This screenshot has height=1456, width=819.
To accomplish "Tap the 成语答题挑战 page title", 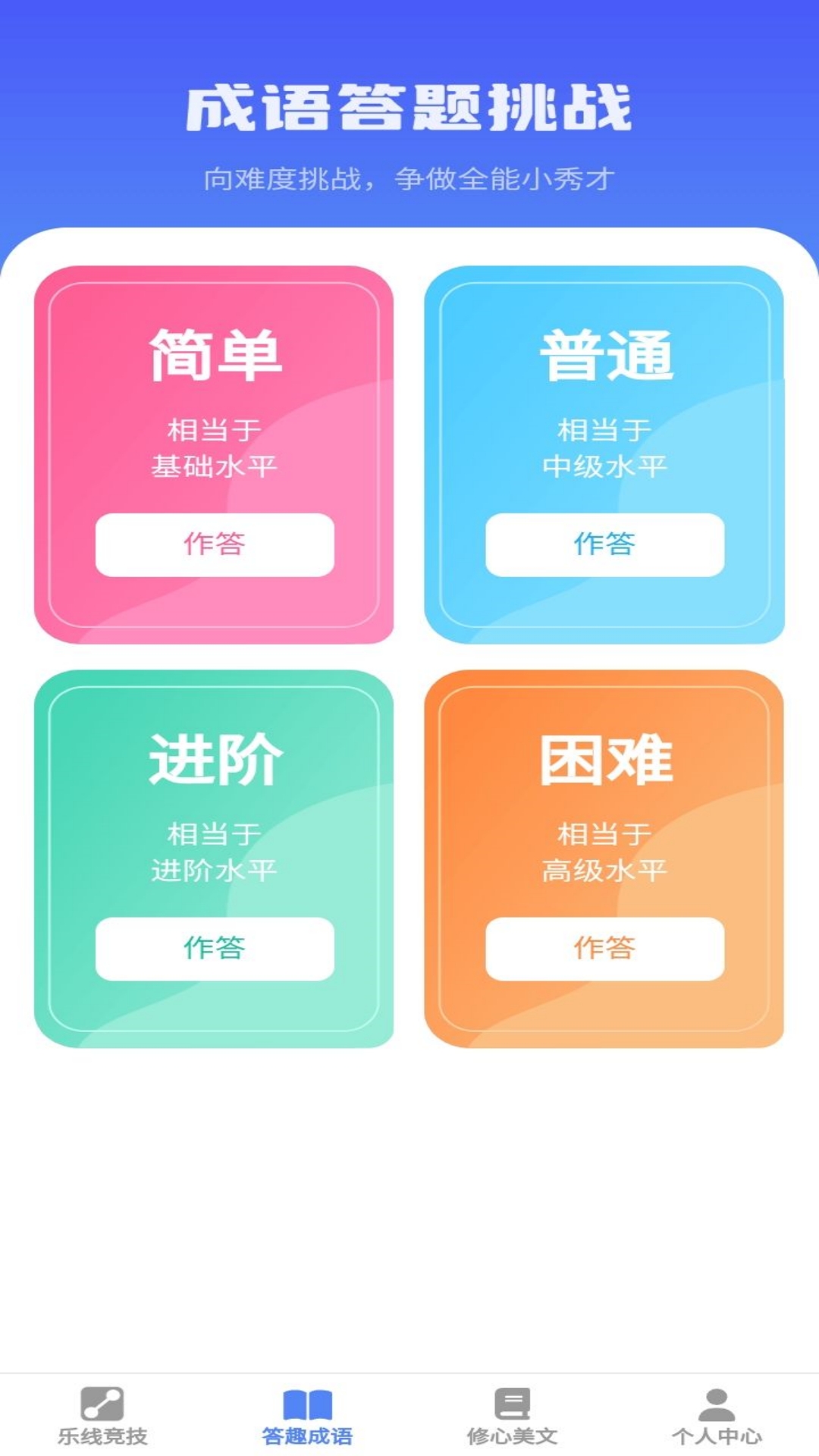I will point(409,106).
